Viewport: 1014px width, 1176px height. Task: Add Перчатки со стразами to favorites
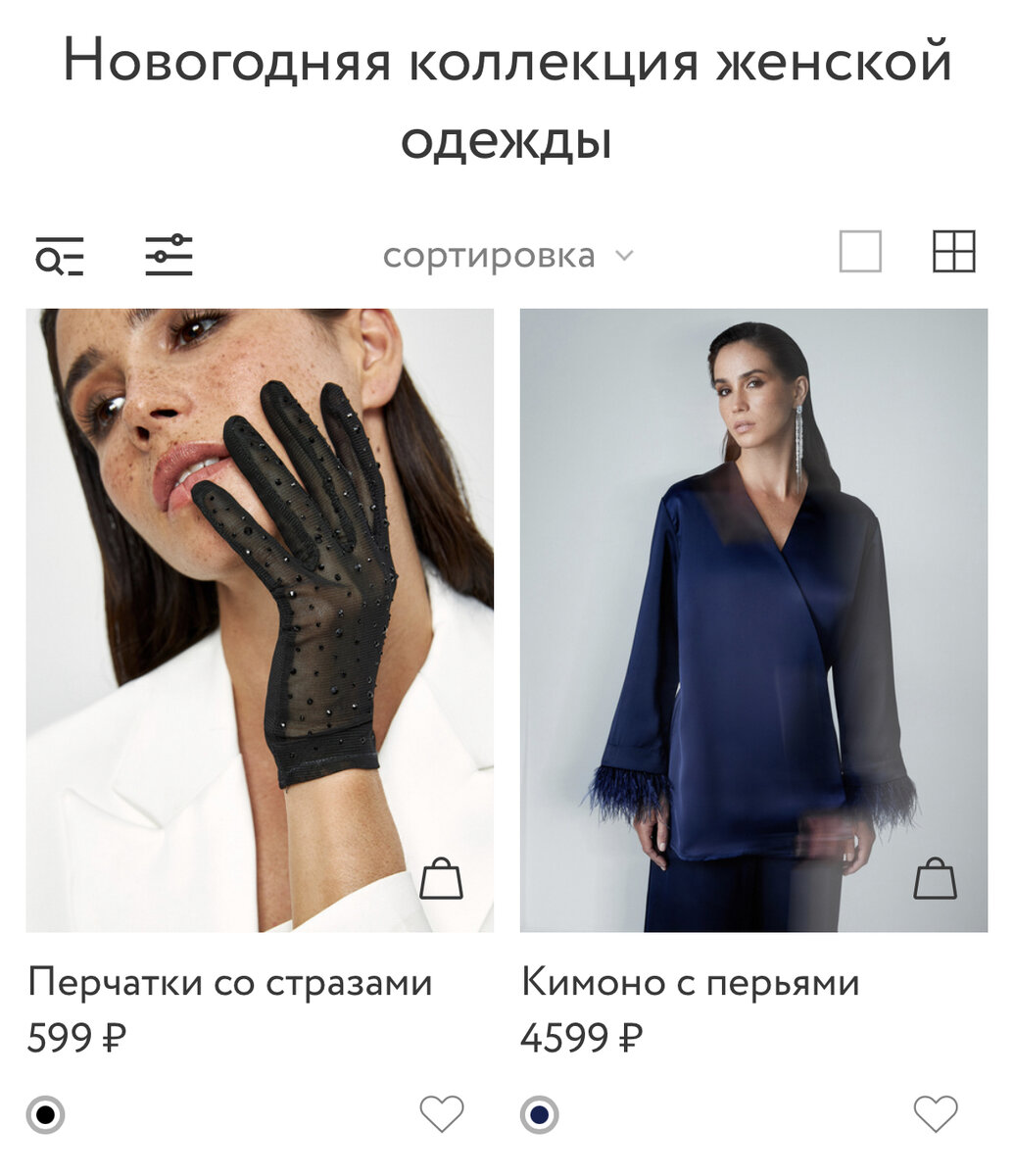click(441, 1114)
